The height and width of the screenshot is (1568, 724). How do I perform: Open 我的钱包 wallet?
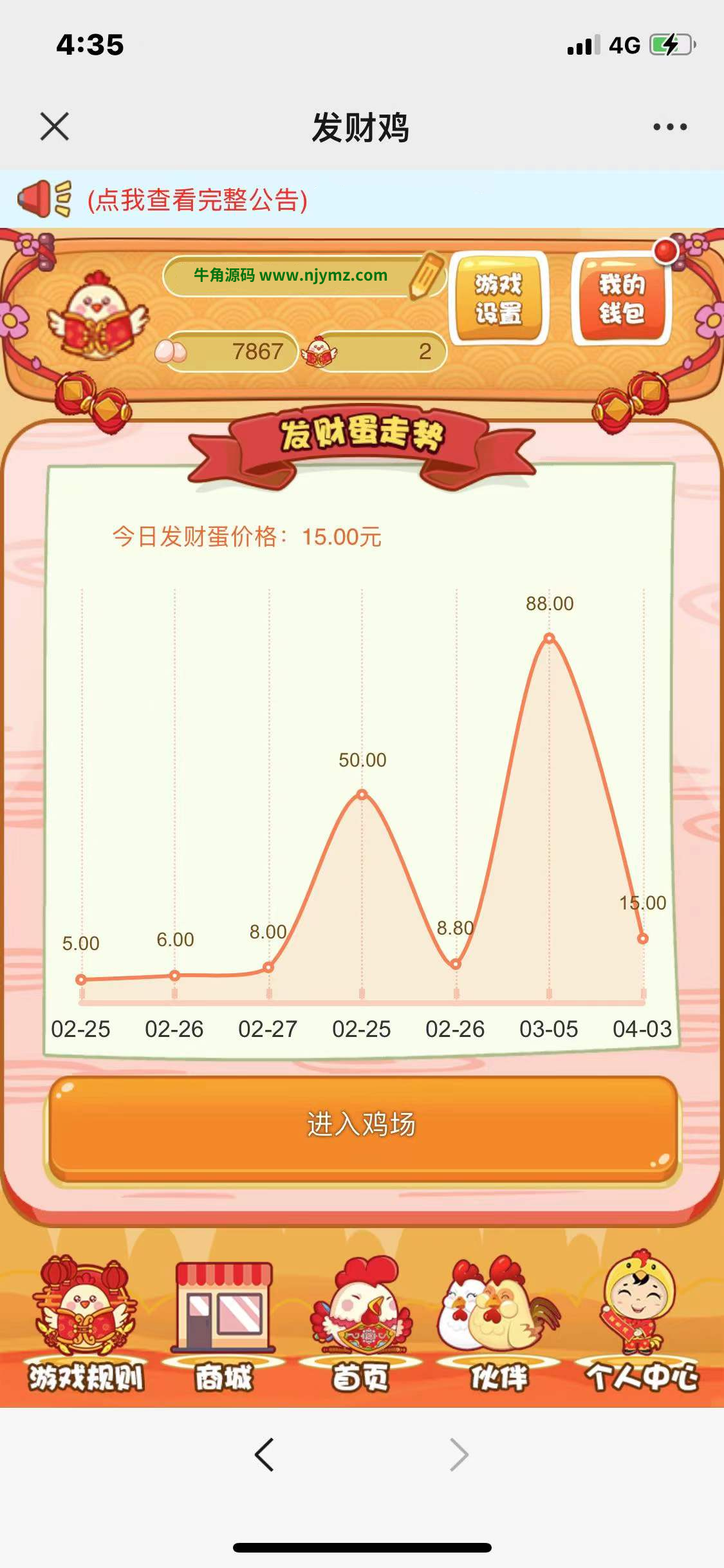622,298
